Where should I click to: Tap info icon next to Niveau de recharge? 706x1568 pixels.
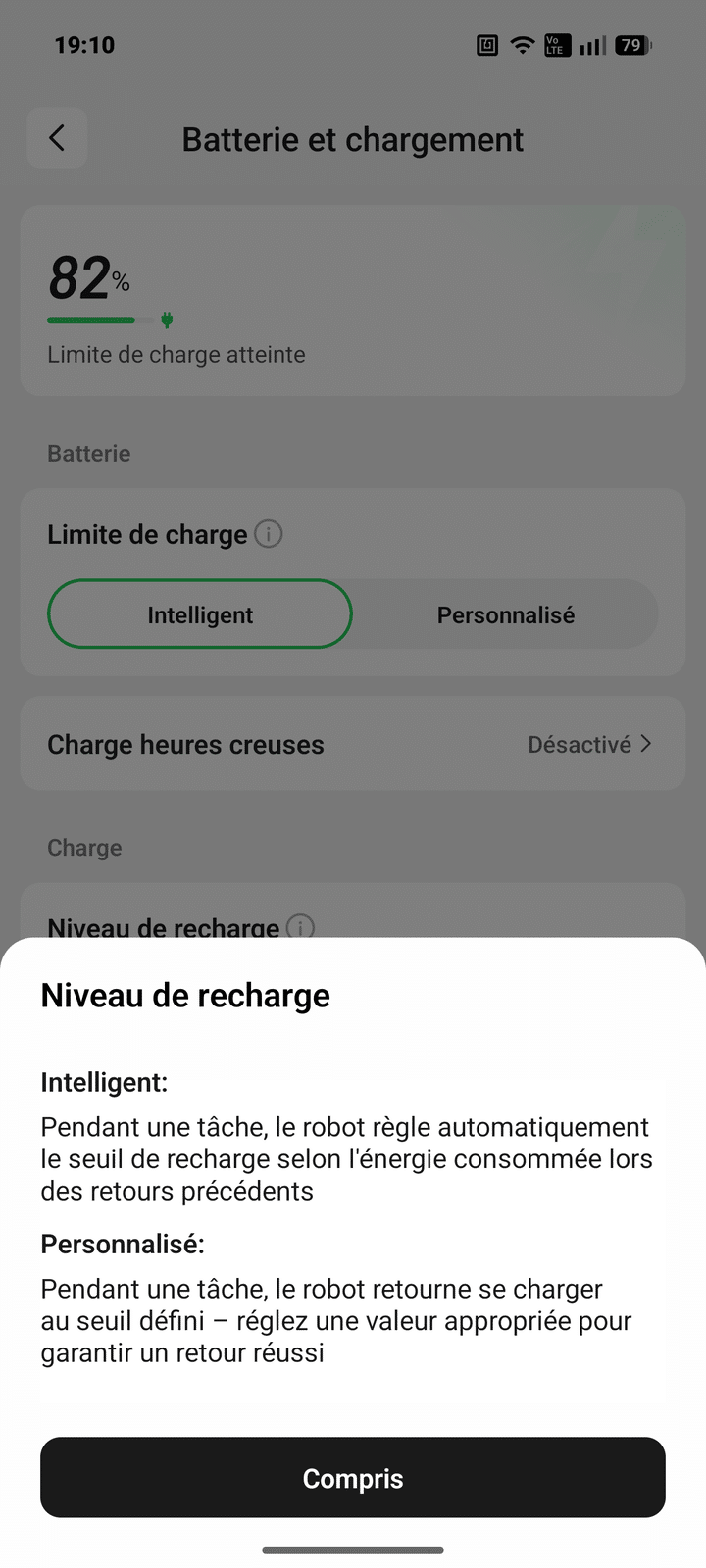tap(300, 926)
